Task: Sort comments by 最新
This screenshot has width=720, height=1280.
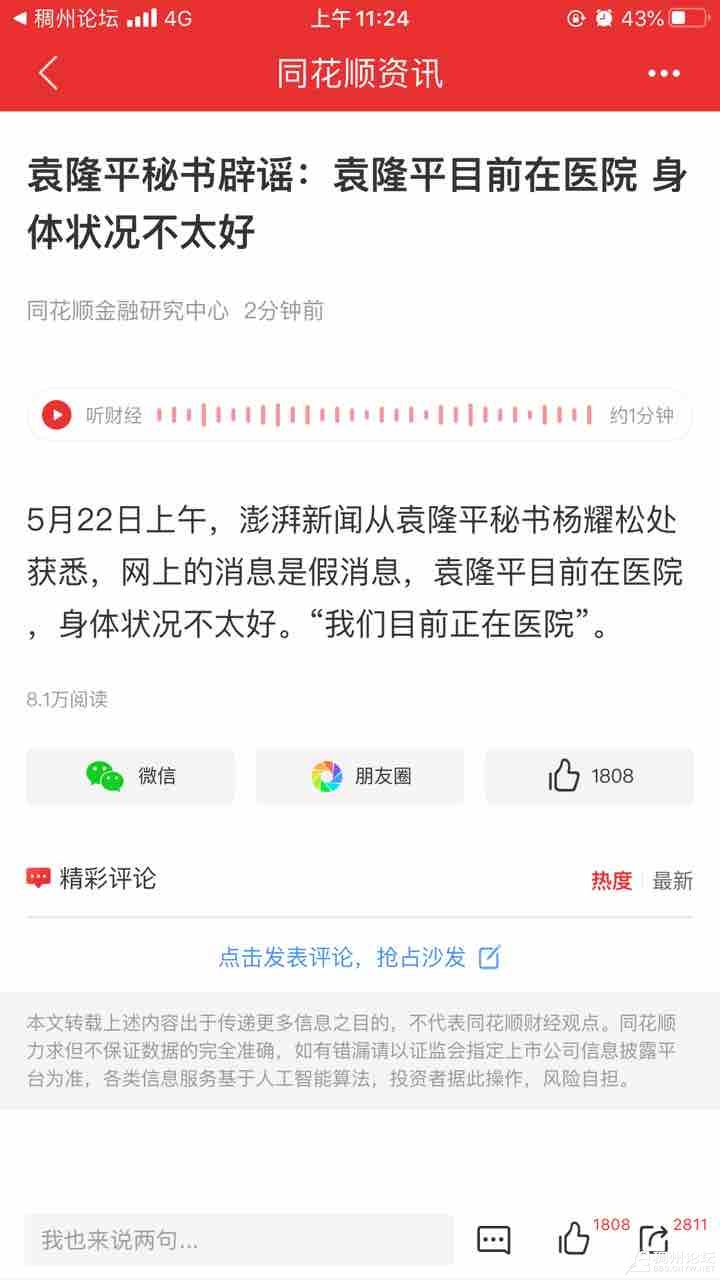Action: pos(673,881)
